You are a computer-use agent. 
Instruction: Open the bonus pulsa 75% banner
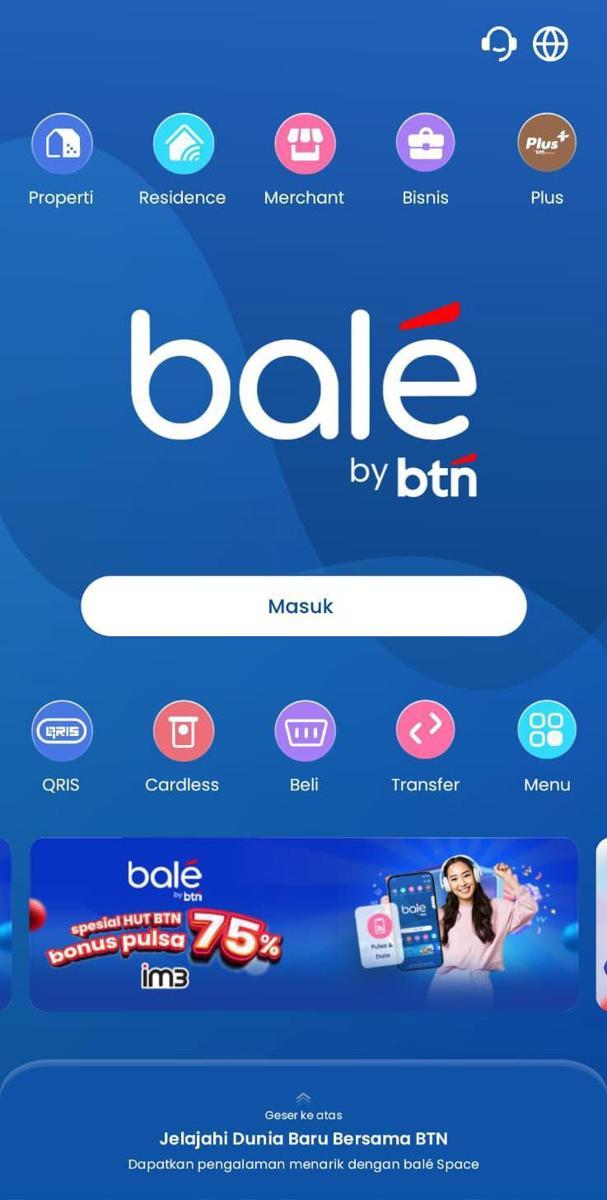pyautogui.click(x=303, y=924)
